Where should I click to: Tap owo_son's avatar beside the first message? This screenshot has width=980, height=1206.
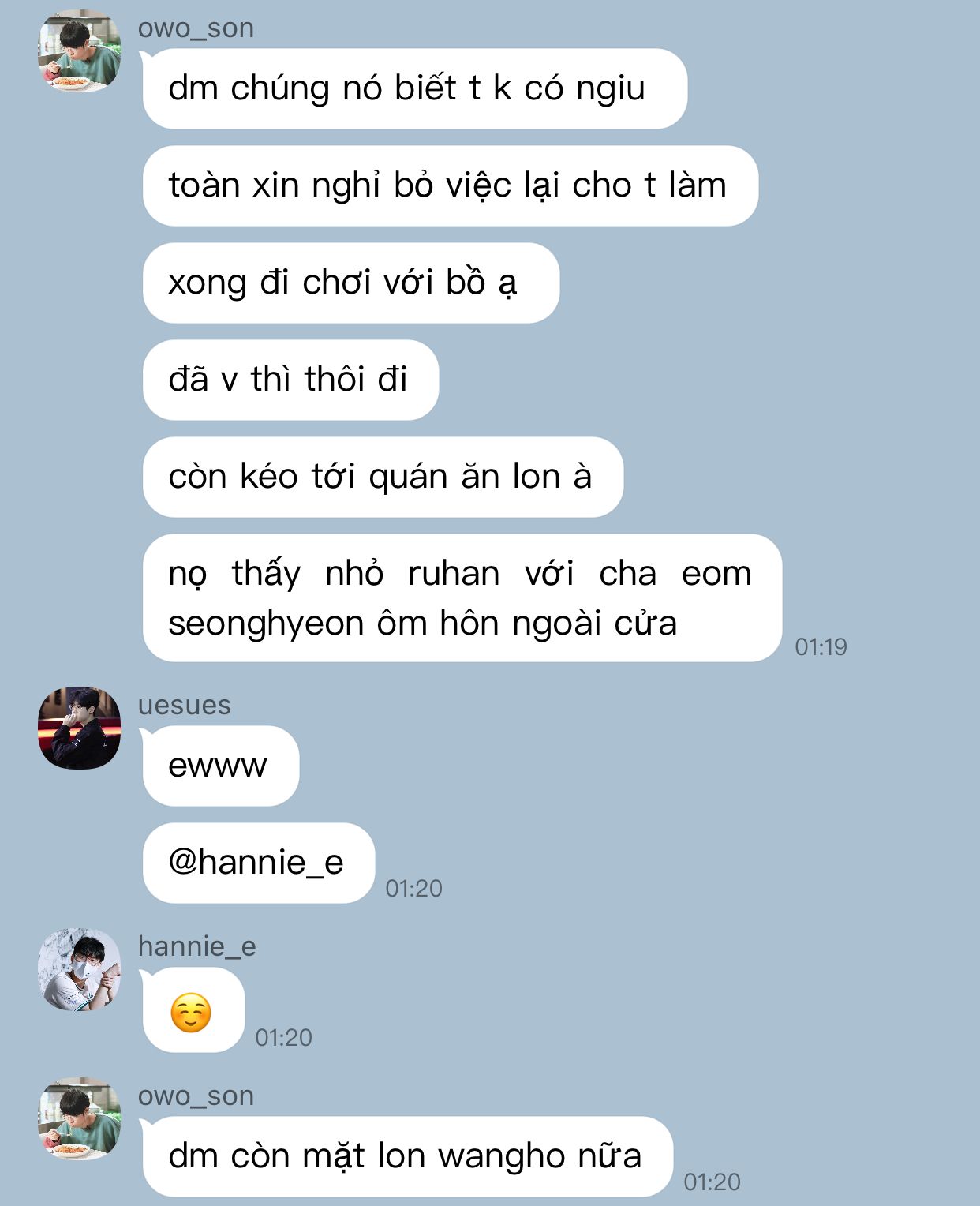(80, 51)
